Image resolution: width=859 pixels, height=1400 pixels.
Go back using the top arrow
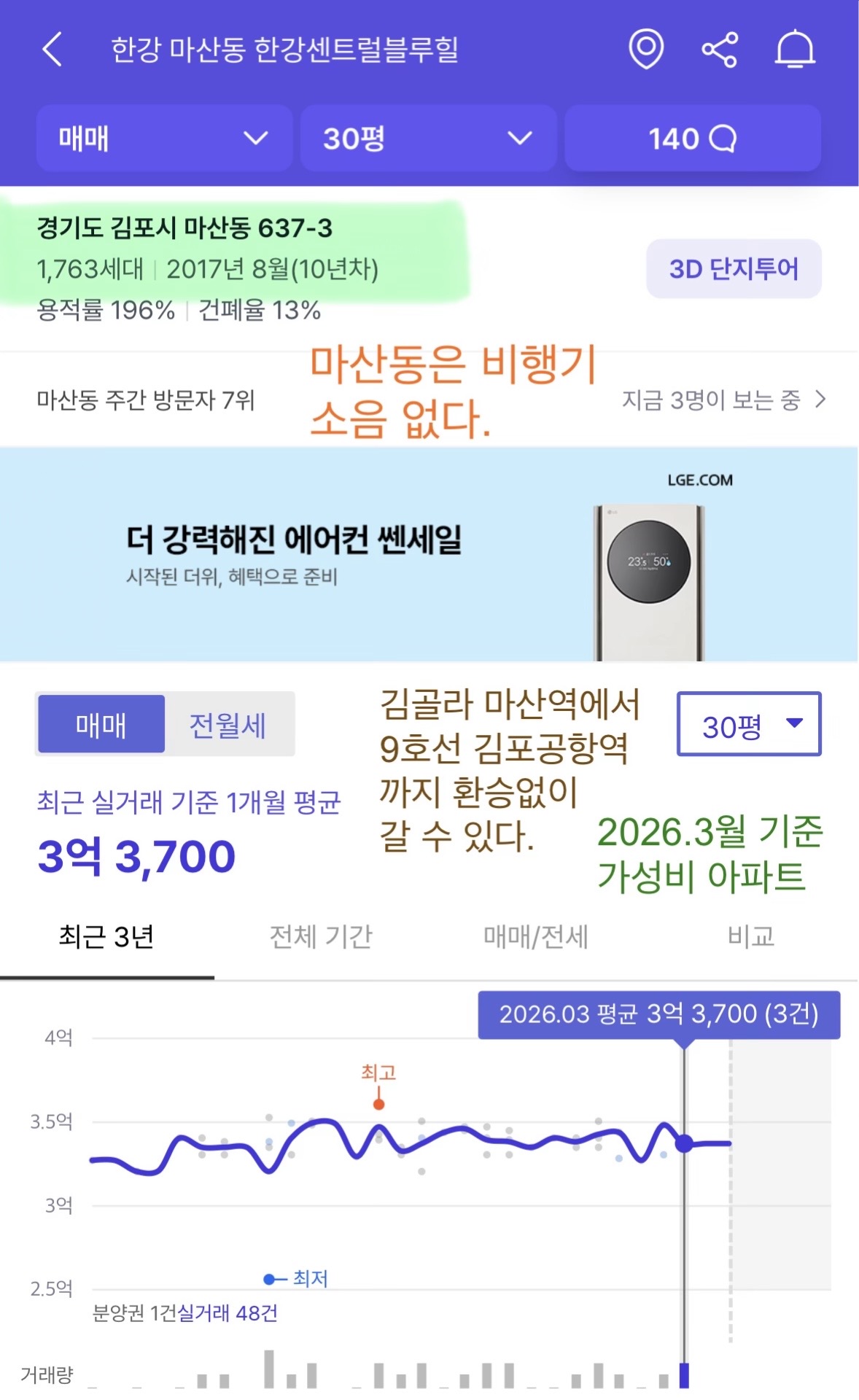tap(53, 50)
